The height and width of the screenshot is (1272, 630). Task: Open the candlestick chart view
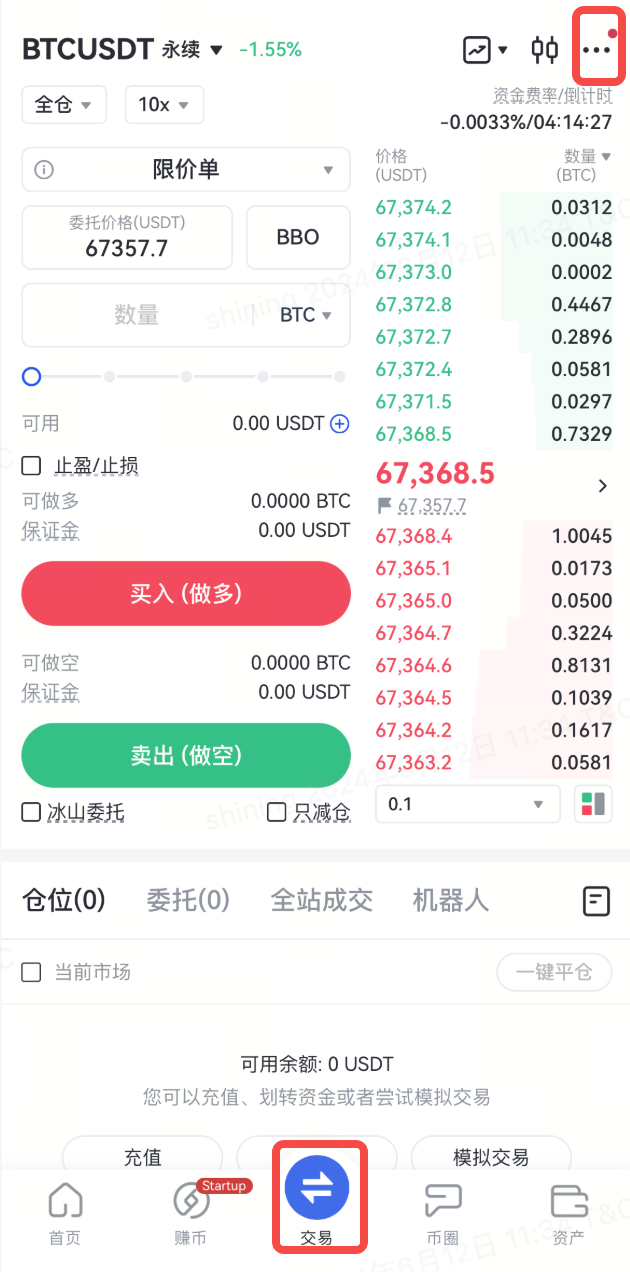[x=544, y=48]
